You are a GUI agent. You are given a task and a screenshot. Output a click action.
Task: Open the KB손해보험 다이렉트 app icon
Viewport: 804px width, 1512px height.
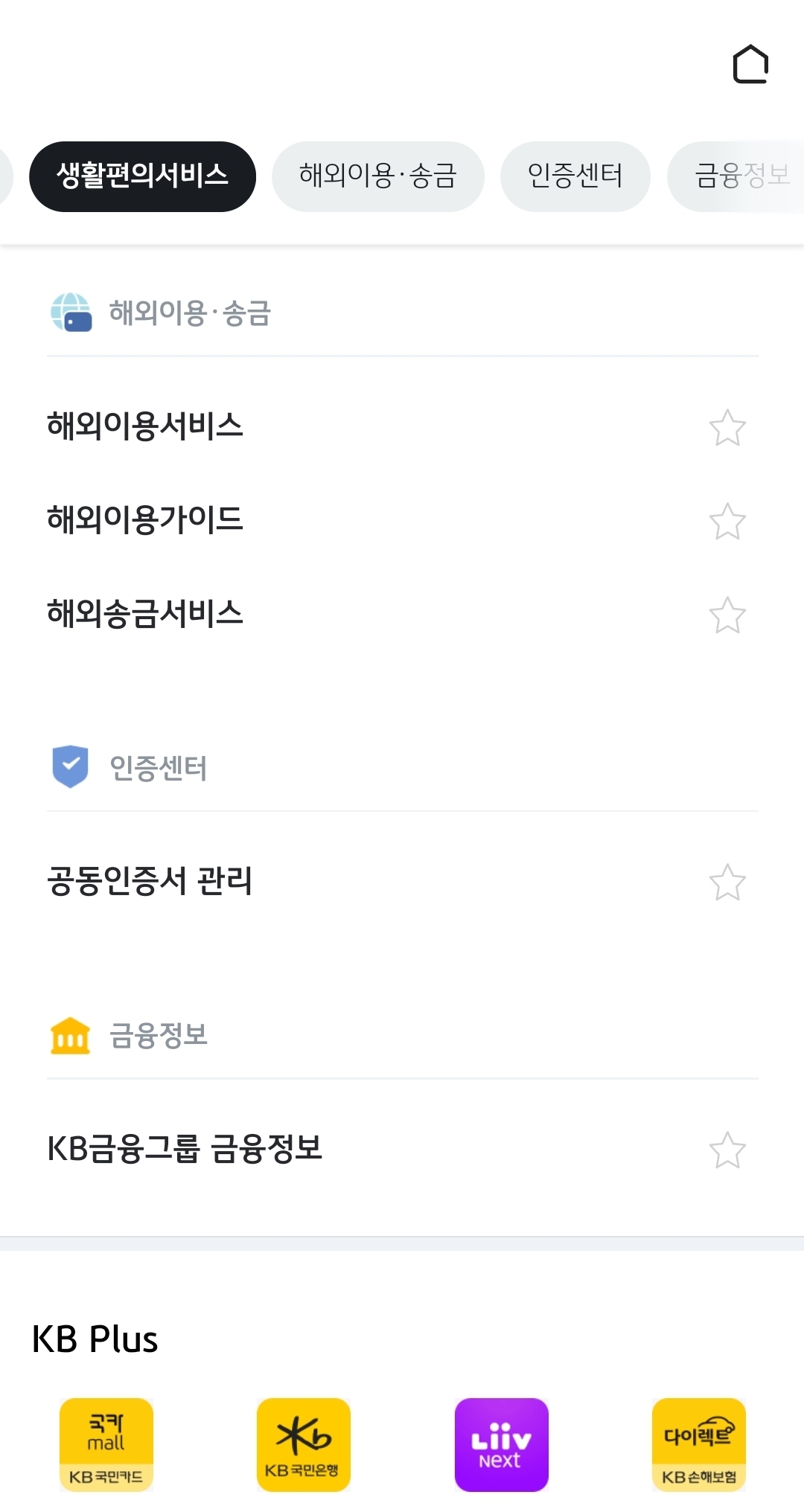click(698, 1444)
